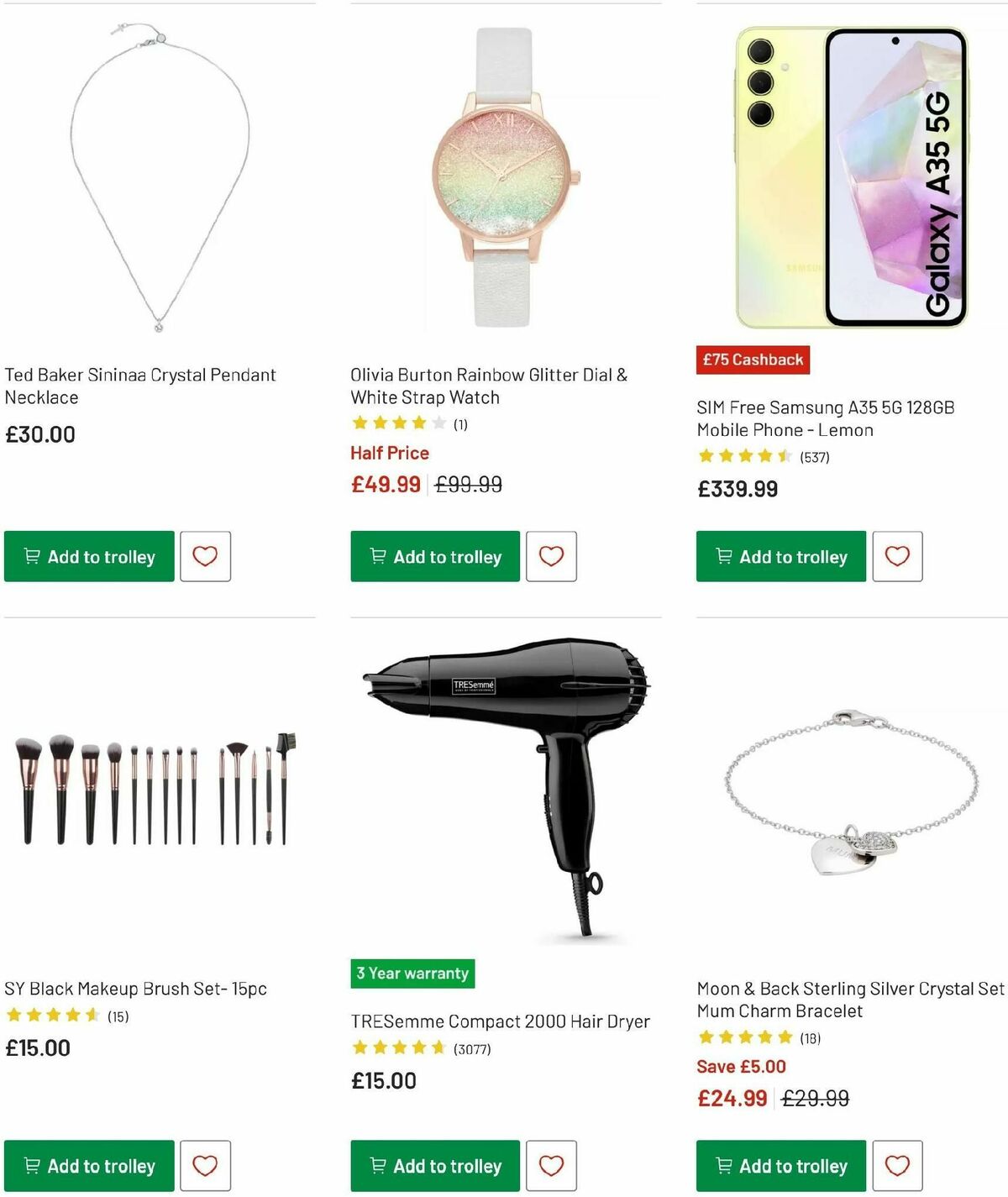Click the heart icon for the Mum charm bracelet
This screenshot has width=1008, height=1197.
pos(897,1165)
